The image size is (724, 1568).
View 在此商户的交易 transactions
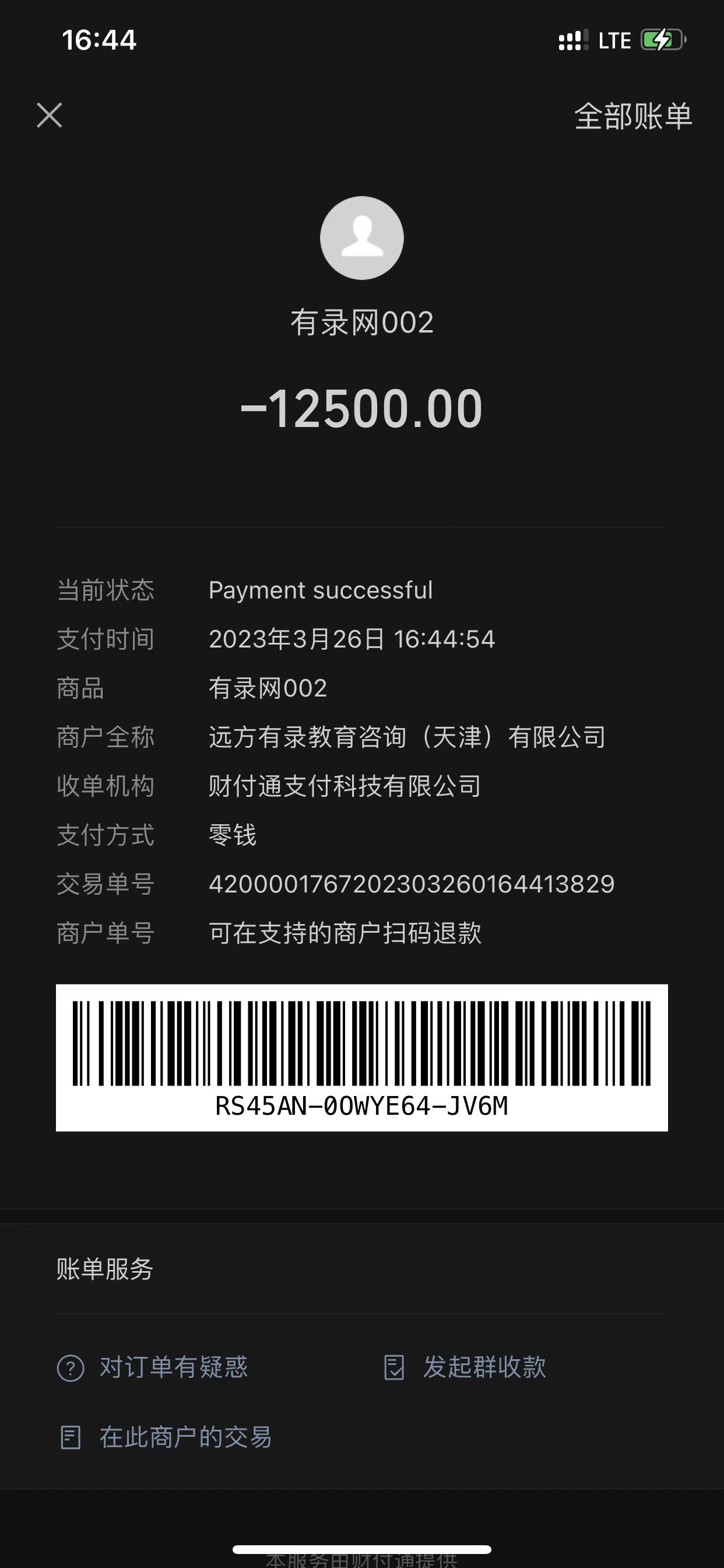click(166, 1437)
